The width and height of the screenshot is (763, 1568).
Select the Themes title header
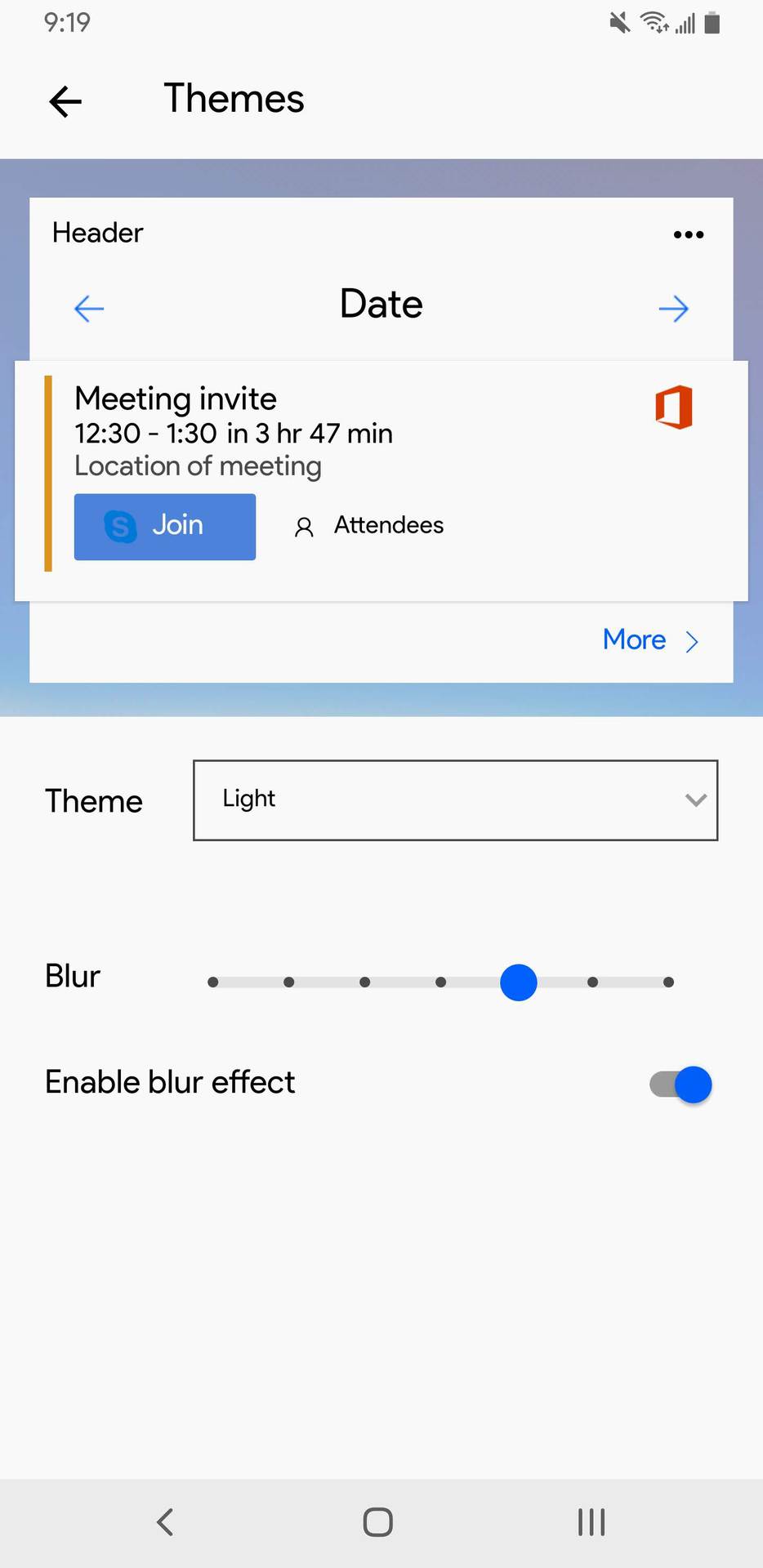234,99
